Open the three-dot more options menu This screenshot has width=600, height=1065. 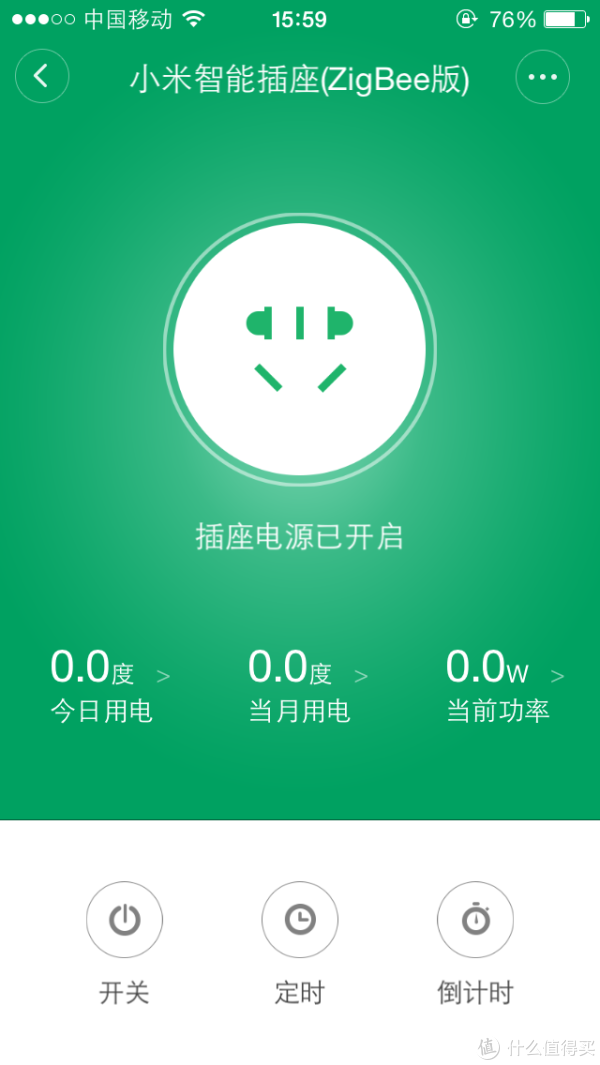pos(542,77)
